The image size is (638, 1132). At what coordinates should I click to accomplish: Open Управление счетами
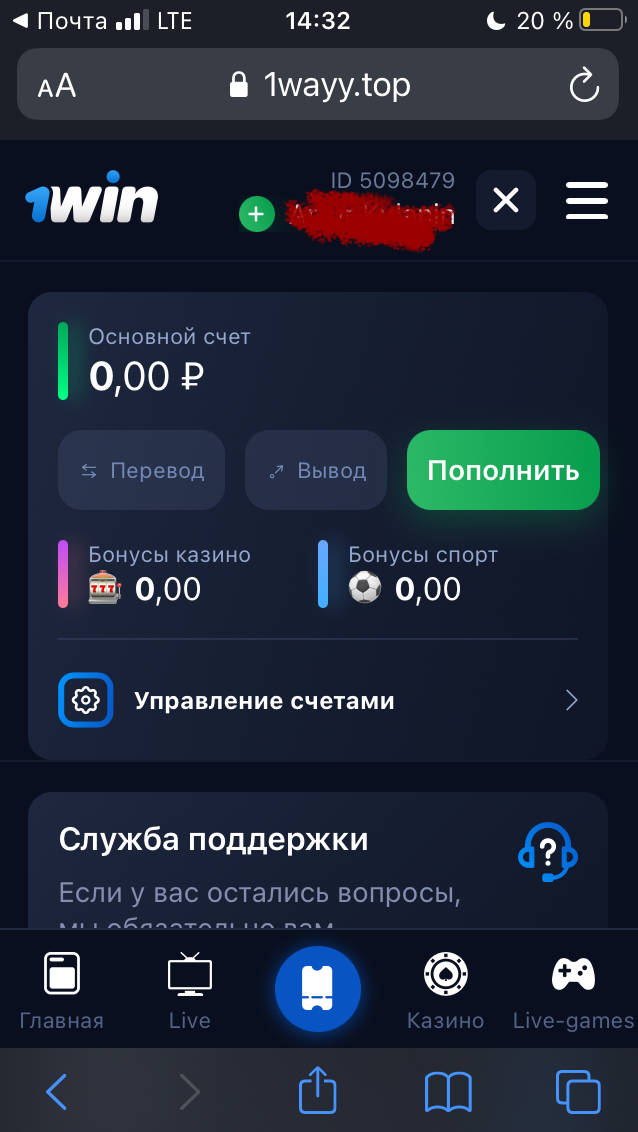pos(318,701)
